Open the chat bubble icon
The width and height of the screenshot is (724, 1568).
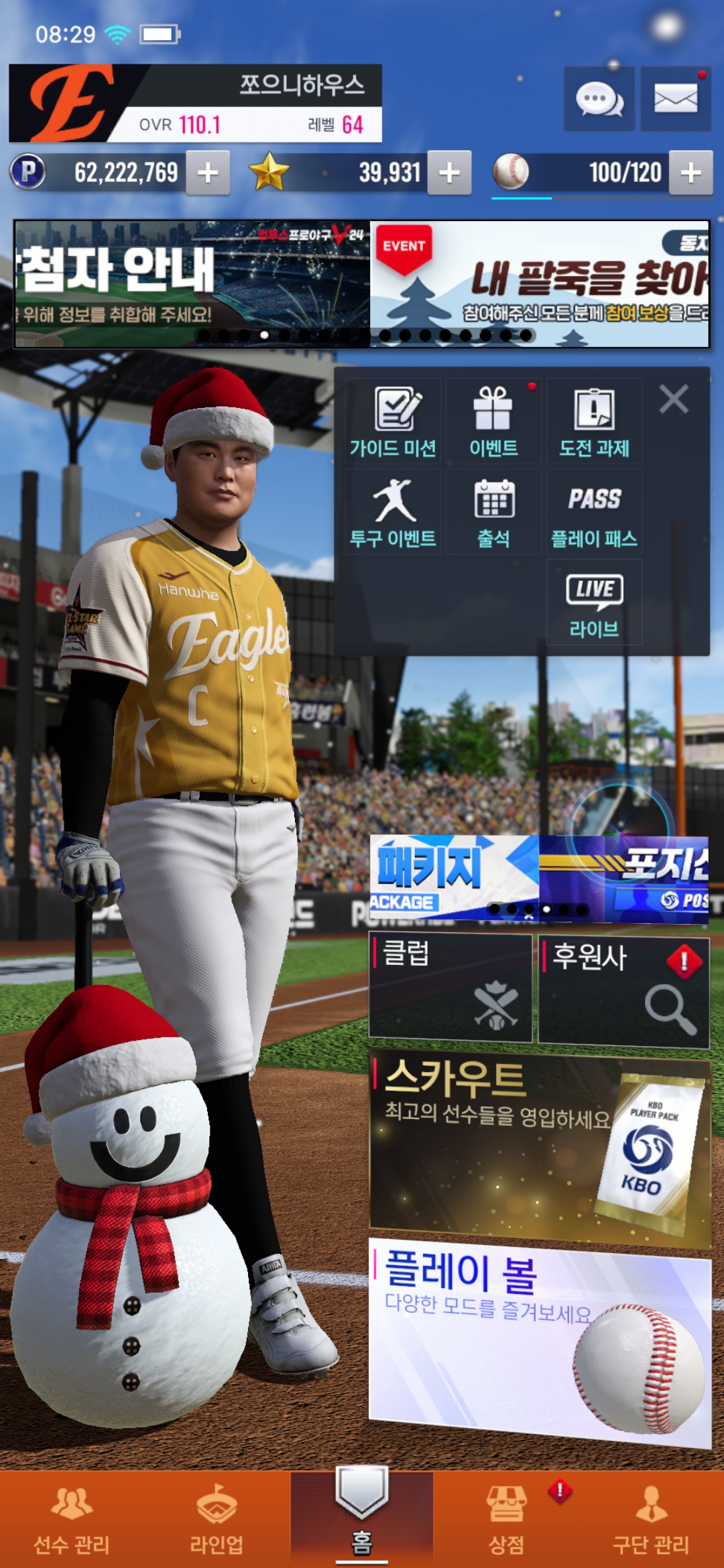click(599, 99)
